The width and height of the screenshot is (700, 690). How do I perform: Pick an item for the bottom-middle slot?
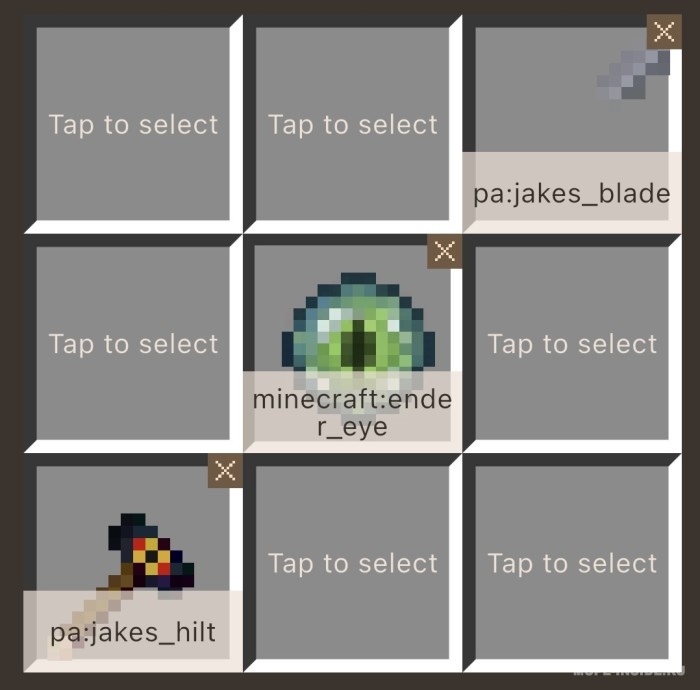(x=352, y=563)
